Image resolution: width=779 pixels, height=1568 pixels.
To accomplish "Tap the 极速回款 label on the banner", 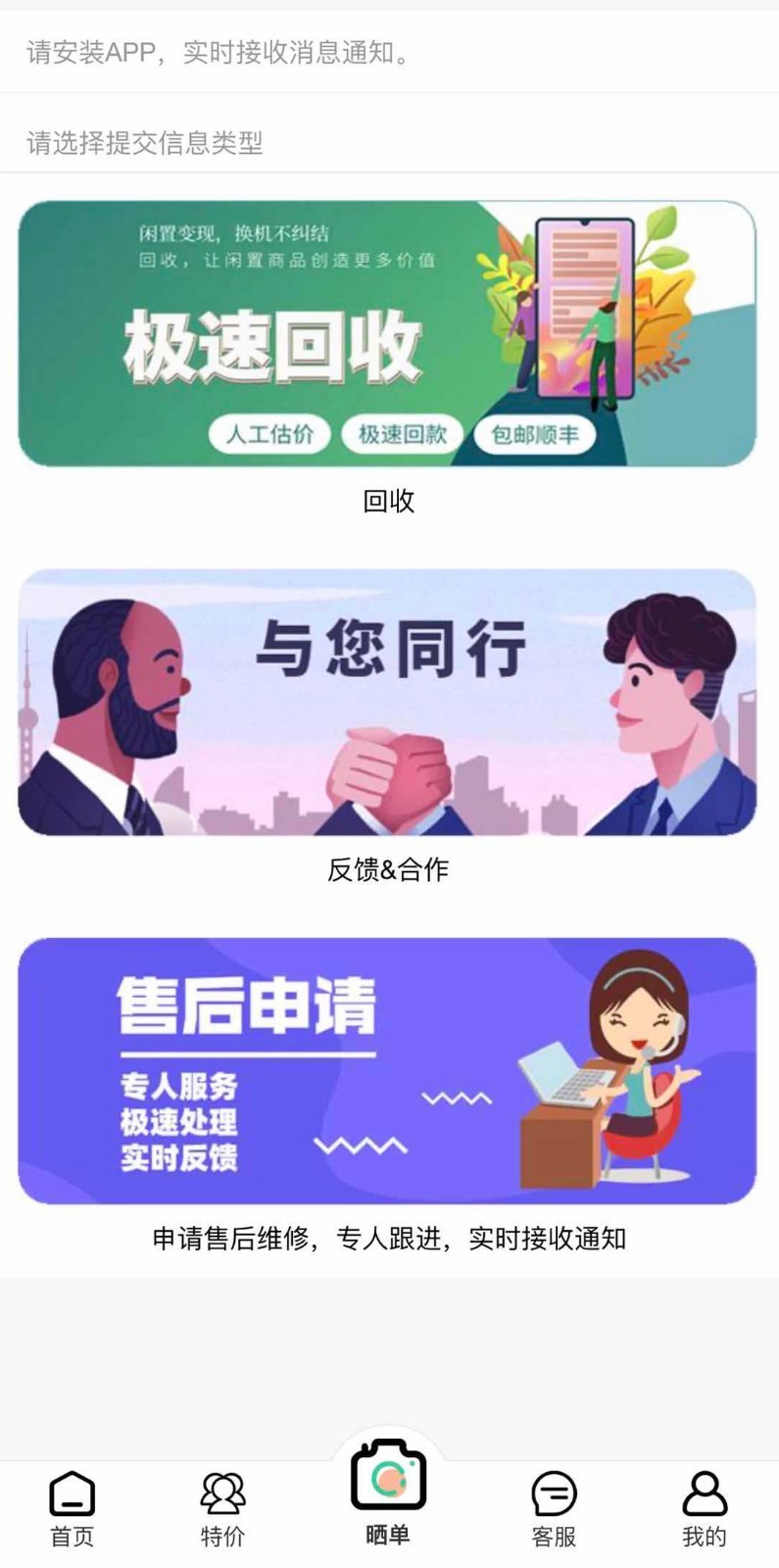I will [x=403, y=434].
